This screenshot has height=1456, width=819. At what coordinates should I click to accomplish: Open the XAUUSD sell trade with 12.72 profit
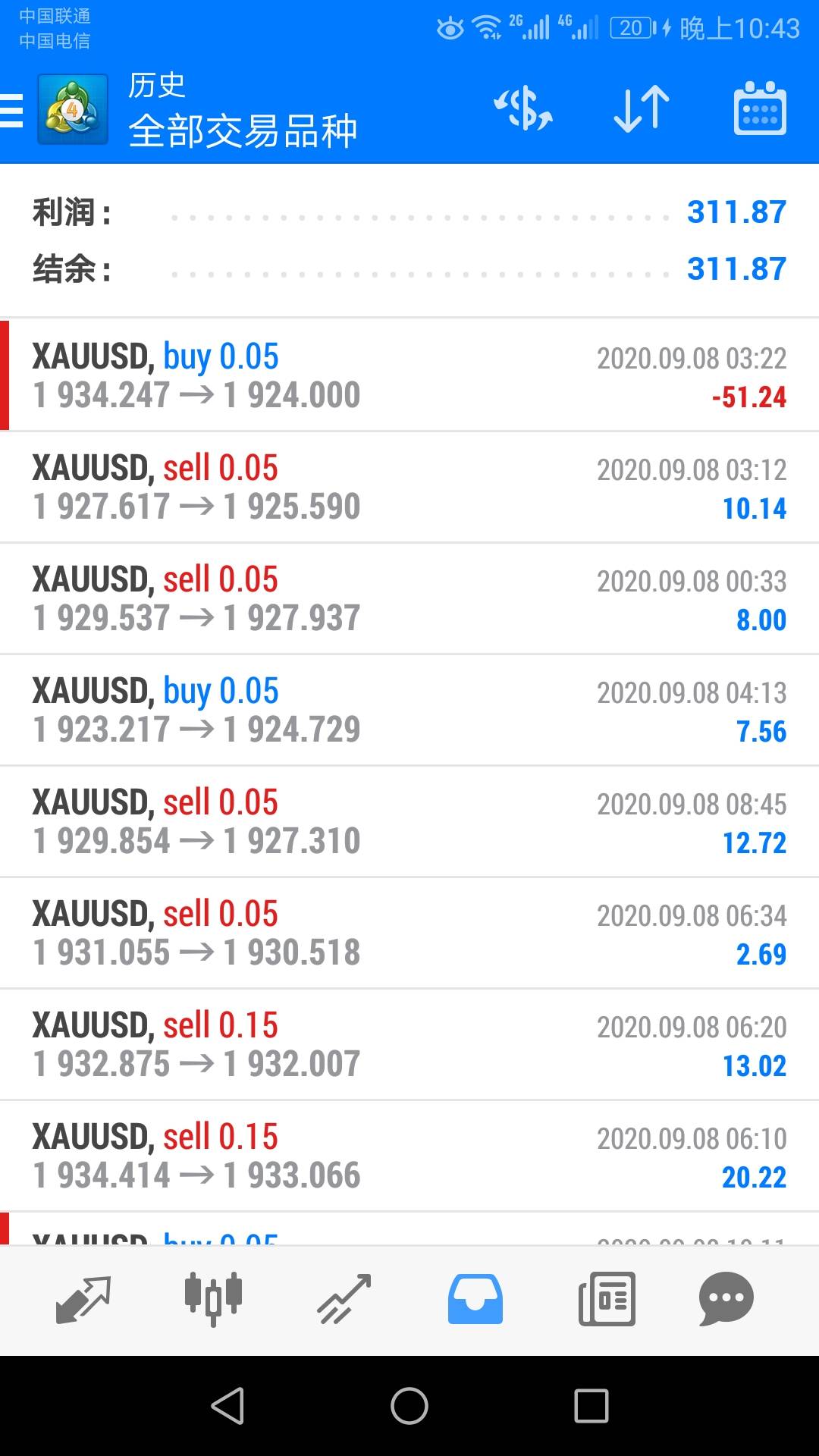pos(409,821)
